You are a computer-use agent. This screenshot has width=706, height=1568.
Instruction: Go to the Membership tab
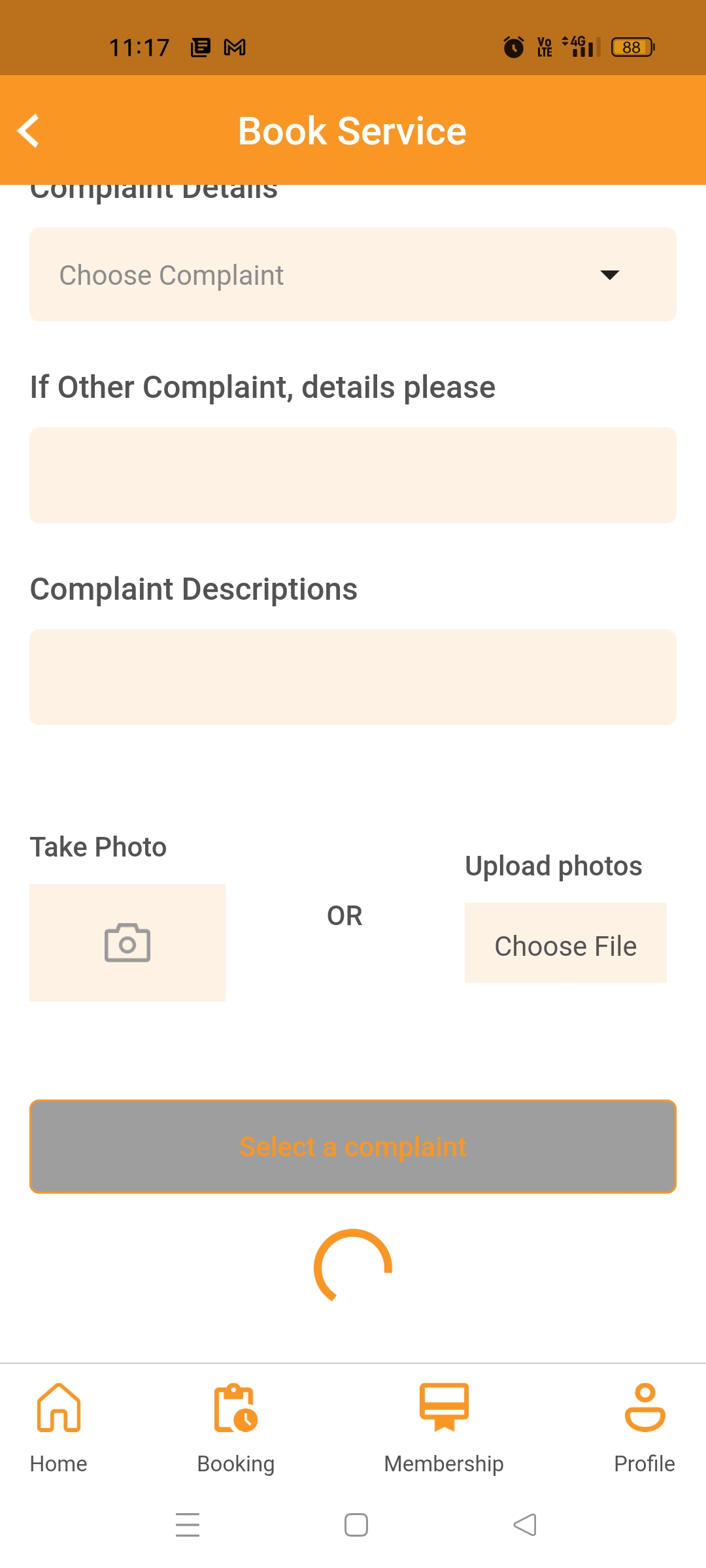(x=444, y=1428)
